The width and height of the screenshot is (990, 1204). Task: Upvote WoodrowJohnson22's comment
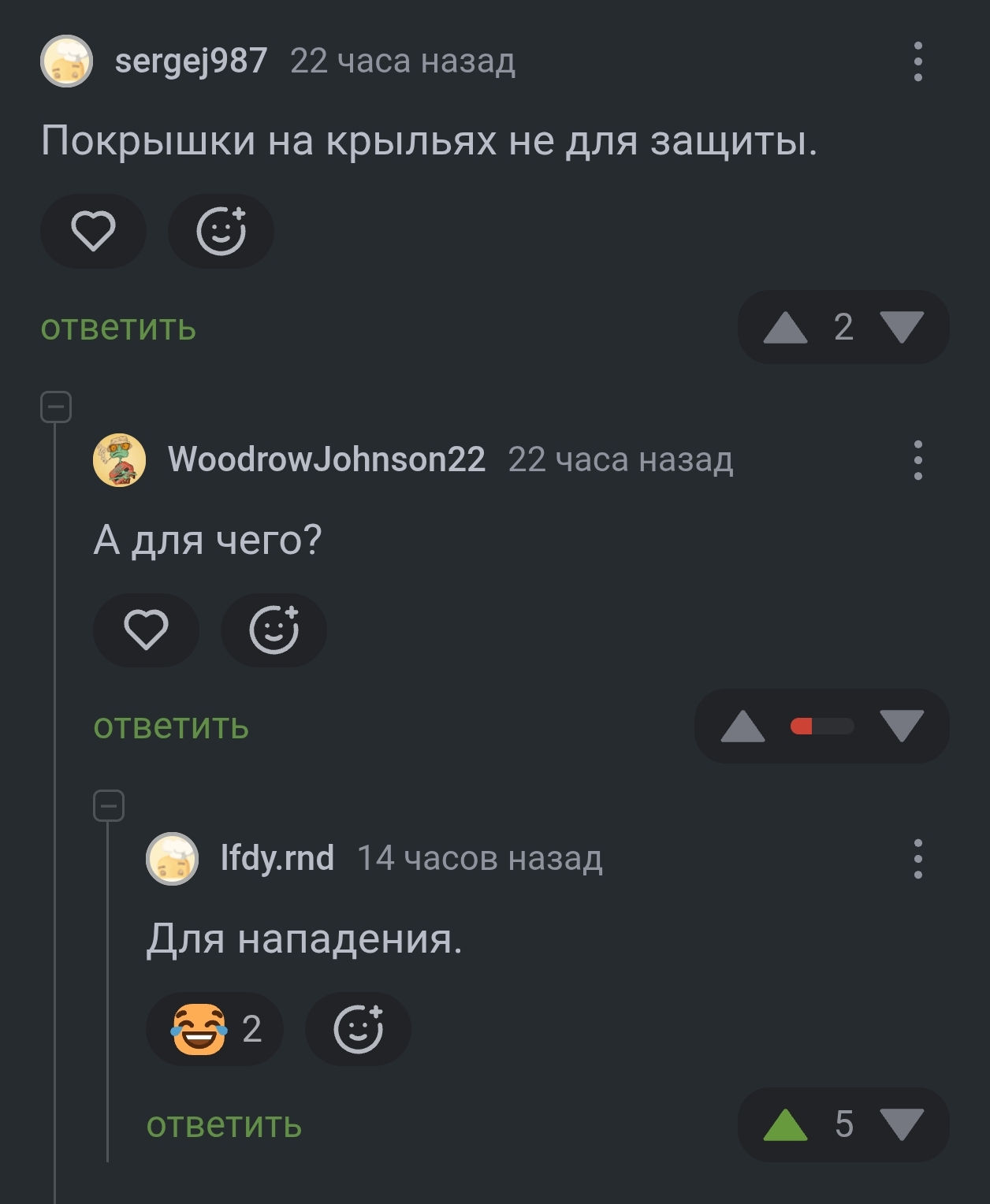742,726
